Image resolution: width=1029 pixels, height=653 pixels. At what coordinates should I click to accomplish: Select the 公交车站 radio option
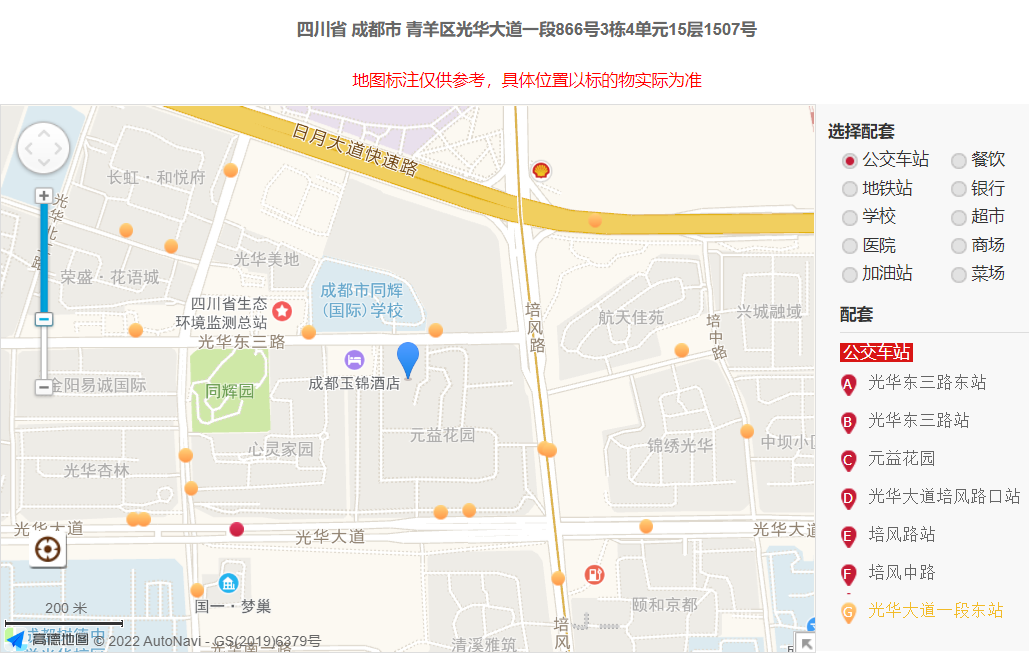850,160
